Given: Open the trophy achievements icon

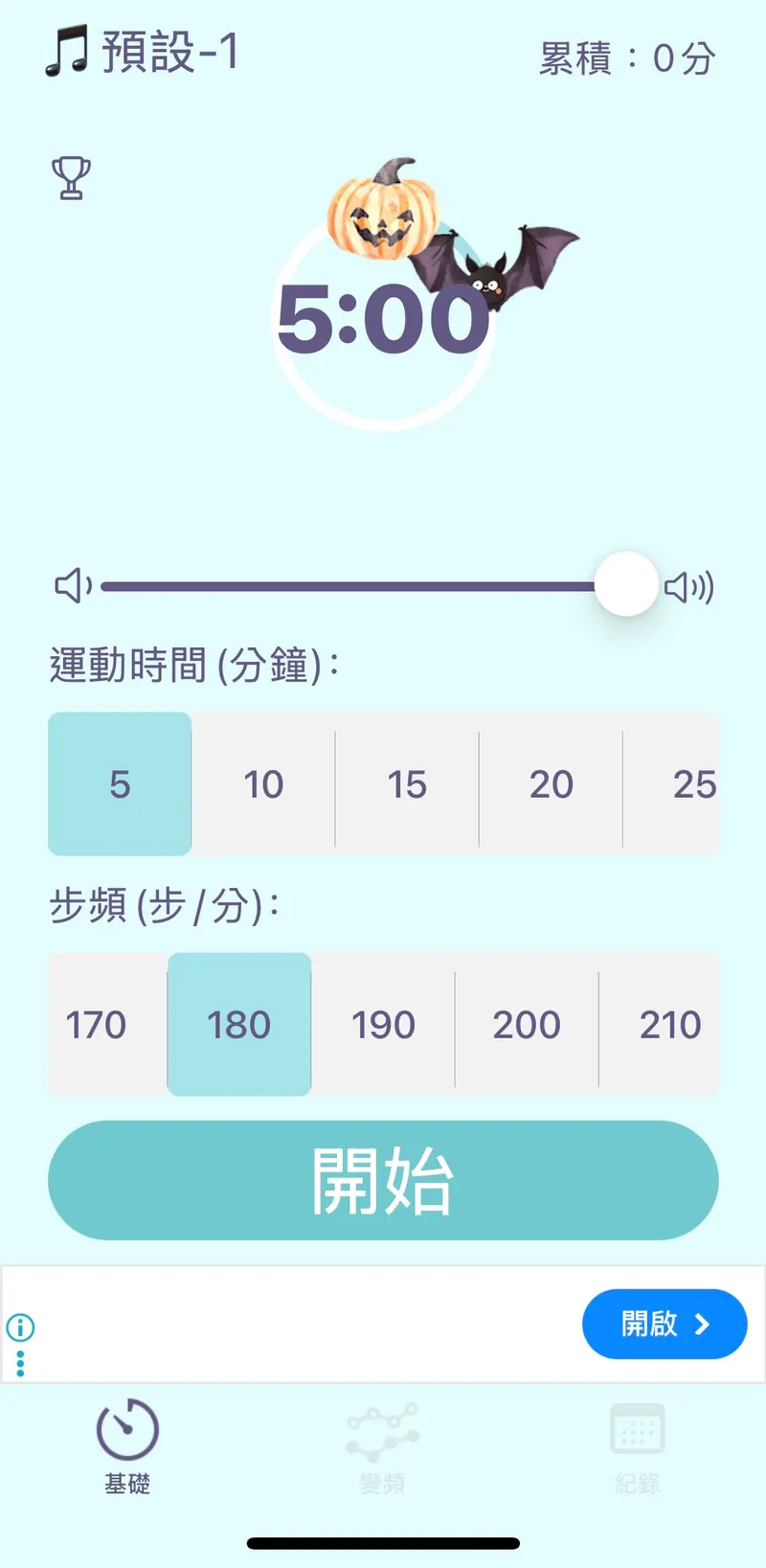Looking at the screenshot, I should click(x=71, y=178).
